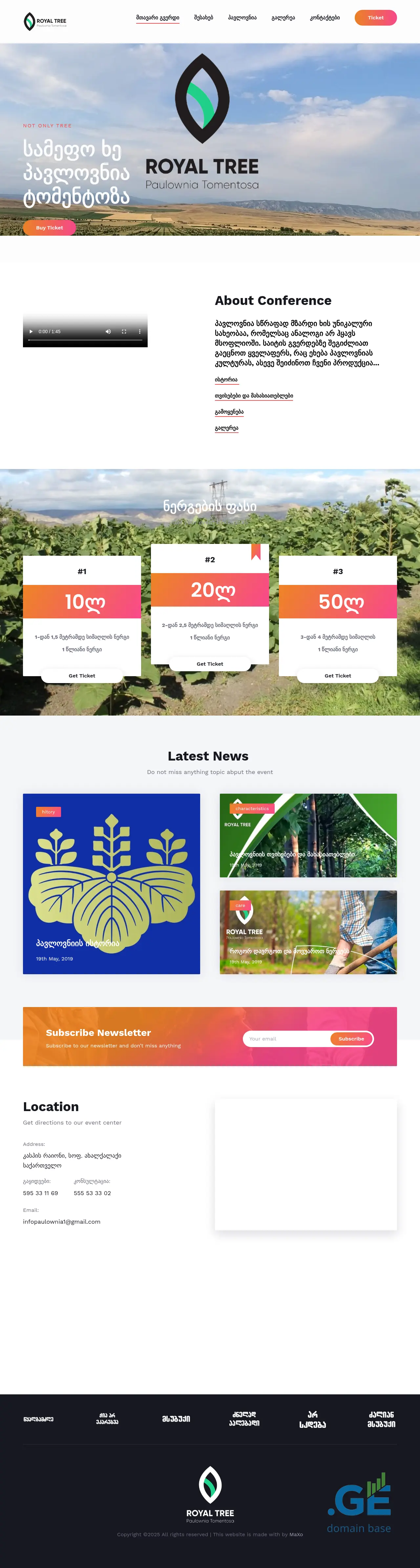Go to the გალერეა page in top menu
420x1568 pixels.
(283, 18)
